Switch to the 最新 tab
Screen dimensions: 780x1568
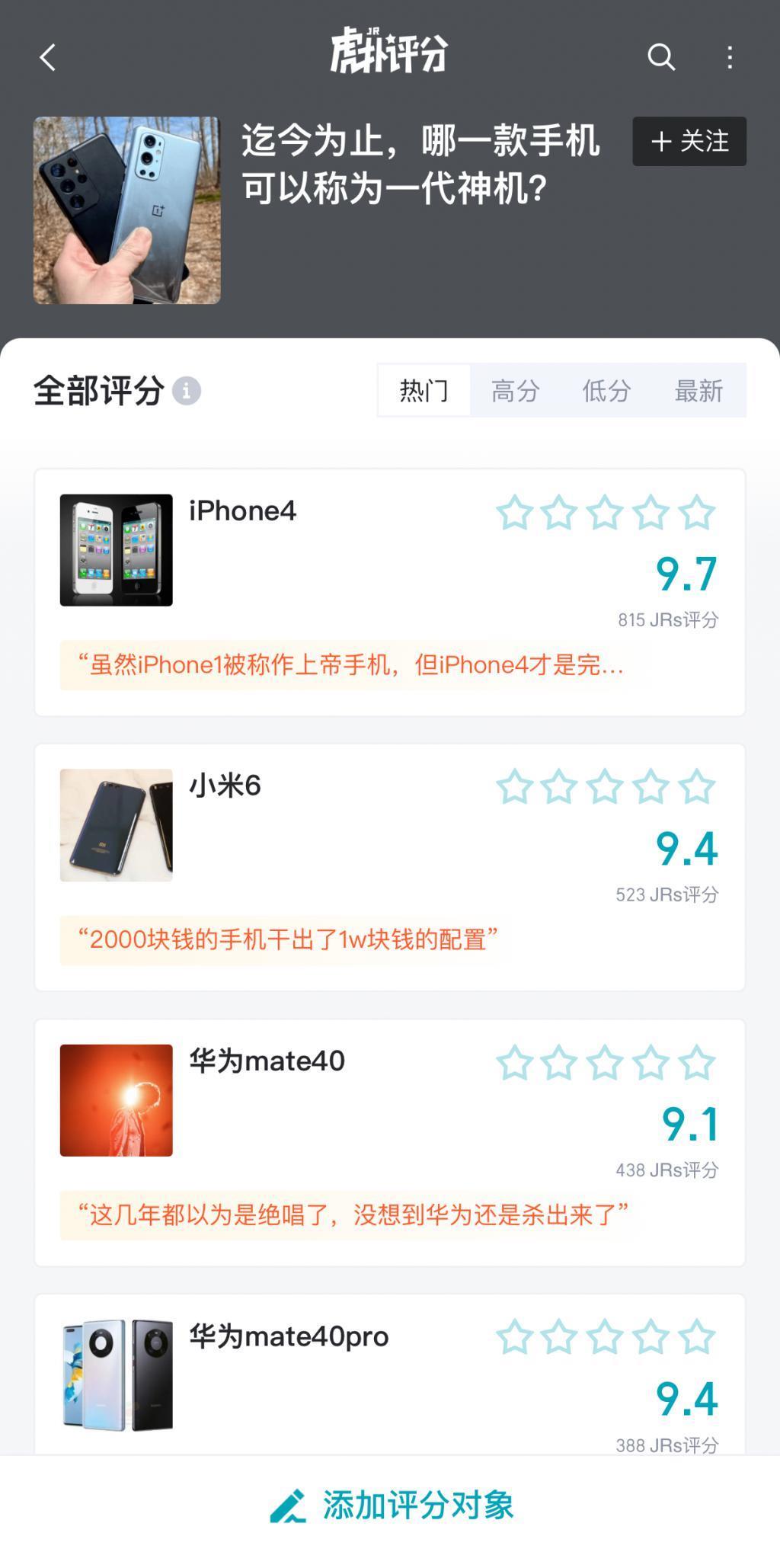pyautogui.click(x=698, y=391)
